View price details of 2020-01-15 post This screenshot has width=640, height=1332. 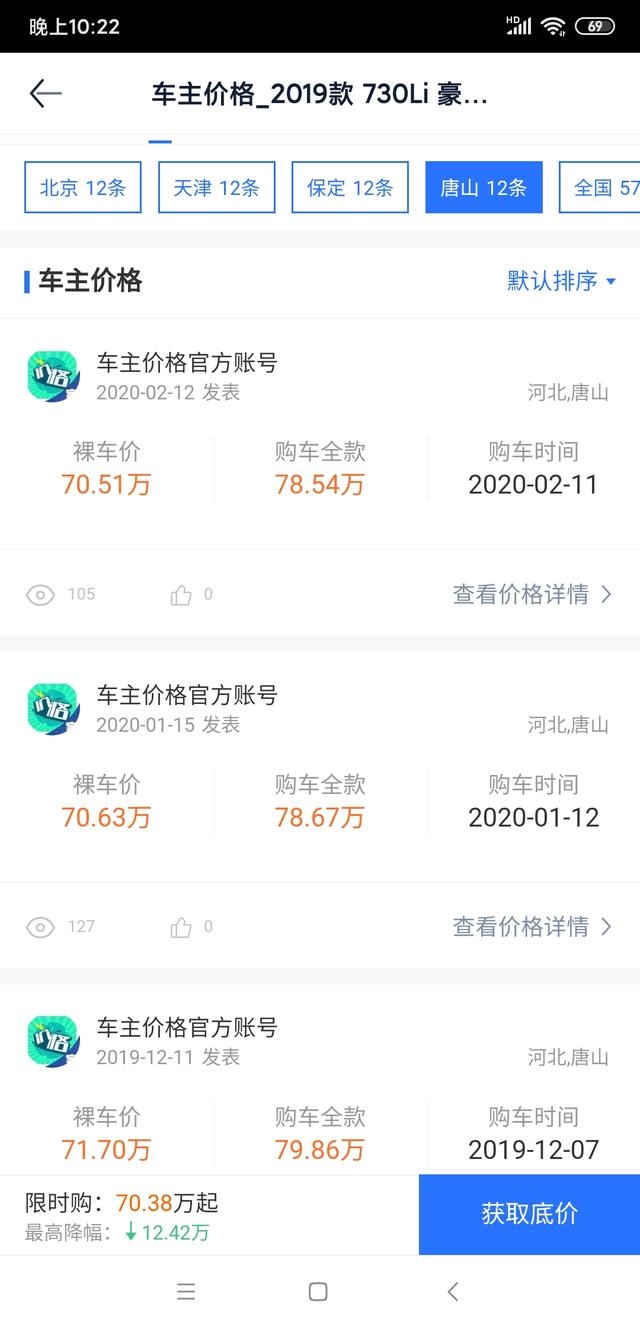(532, 927)
